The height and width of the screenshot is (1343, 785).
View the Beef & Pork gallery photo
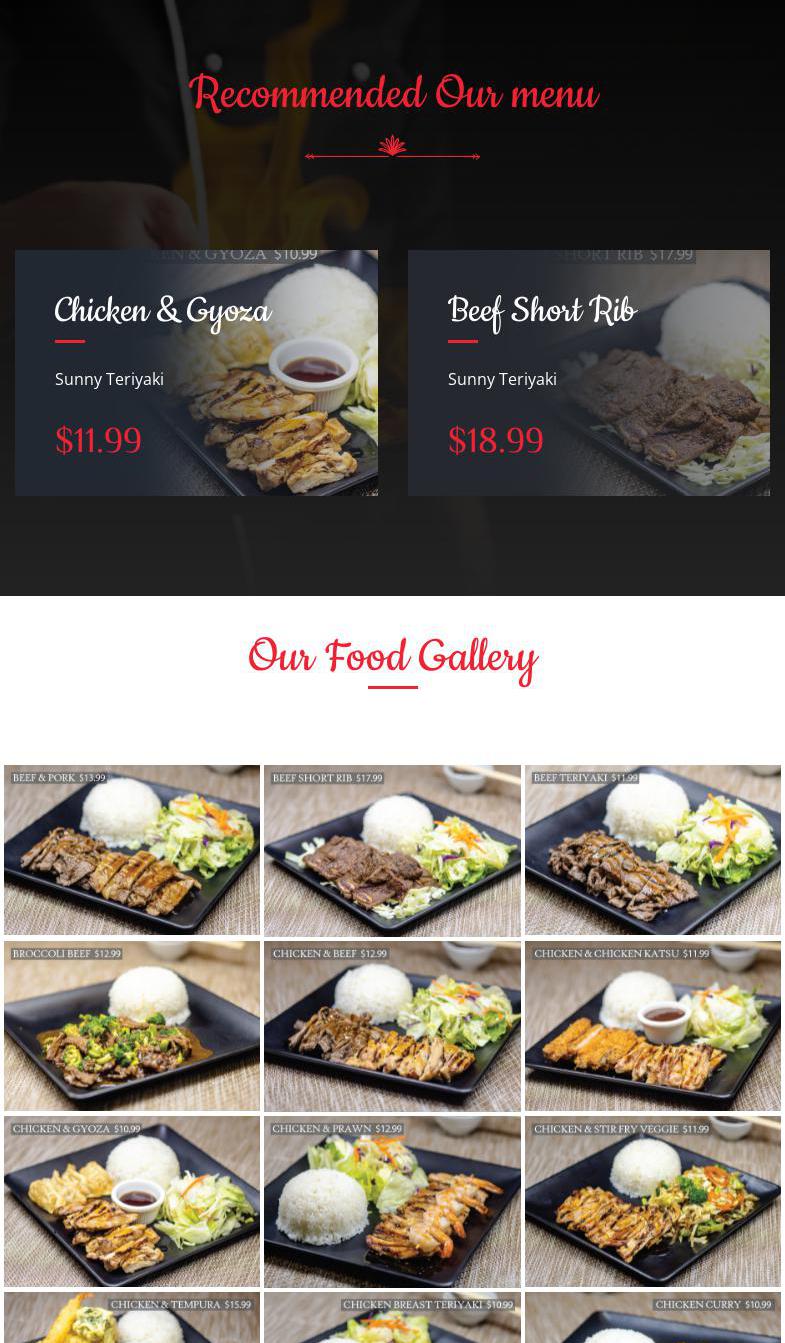click(x=132, y=850)
